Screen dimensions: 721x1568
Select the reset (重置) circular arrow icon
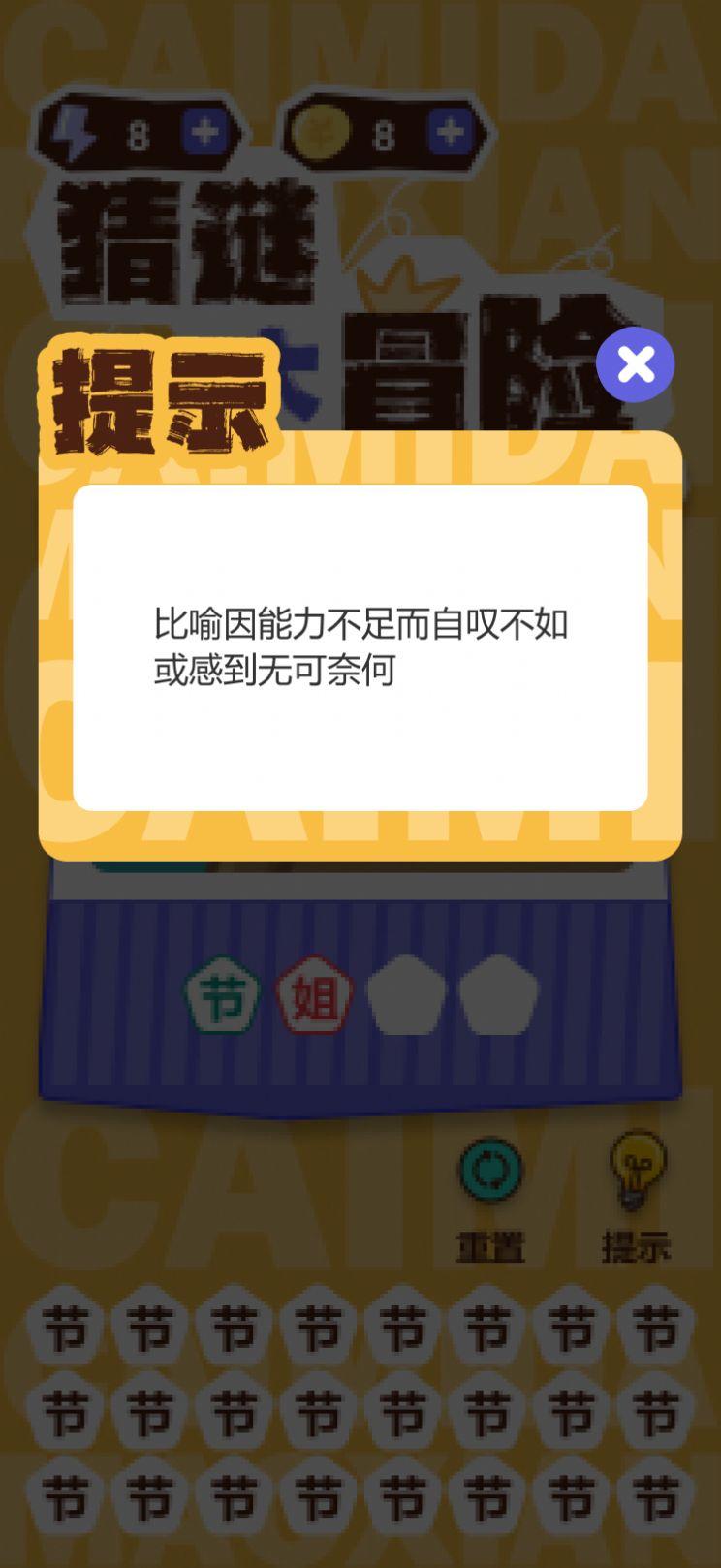click(492, 1173)
